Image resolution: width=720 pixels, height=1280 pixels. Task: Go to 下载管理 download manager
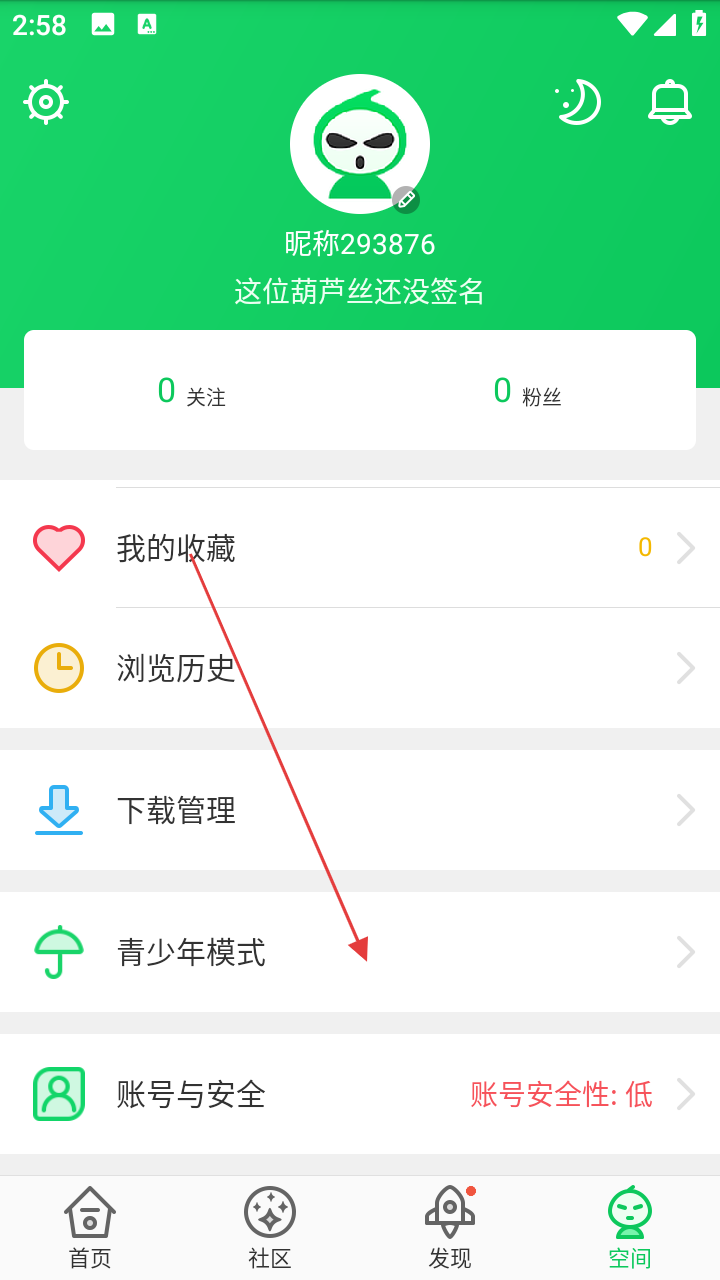[360, 810]
